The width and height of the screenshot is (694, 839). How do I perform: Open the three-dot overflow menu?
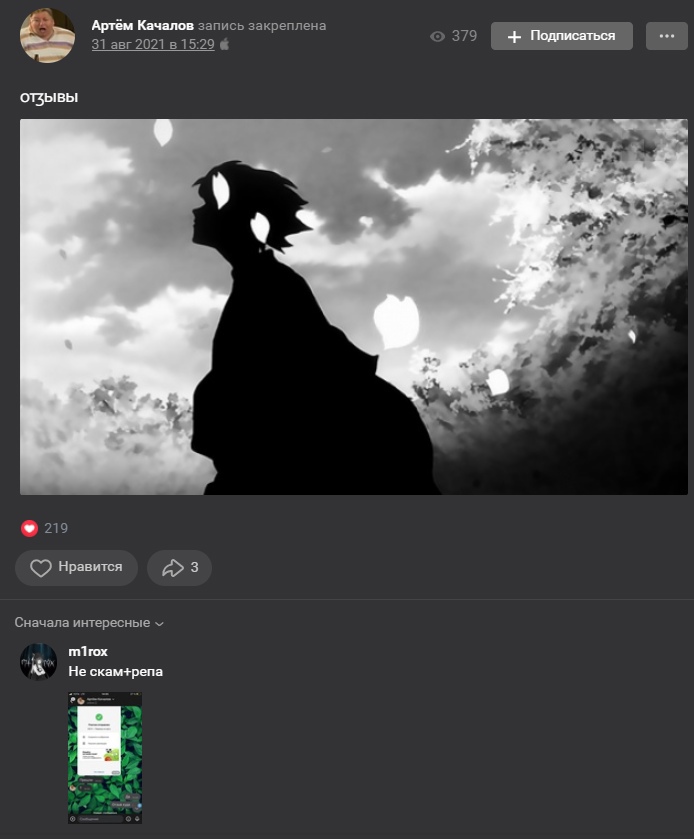pos(666,36)
